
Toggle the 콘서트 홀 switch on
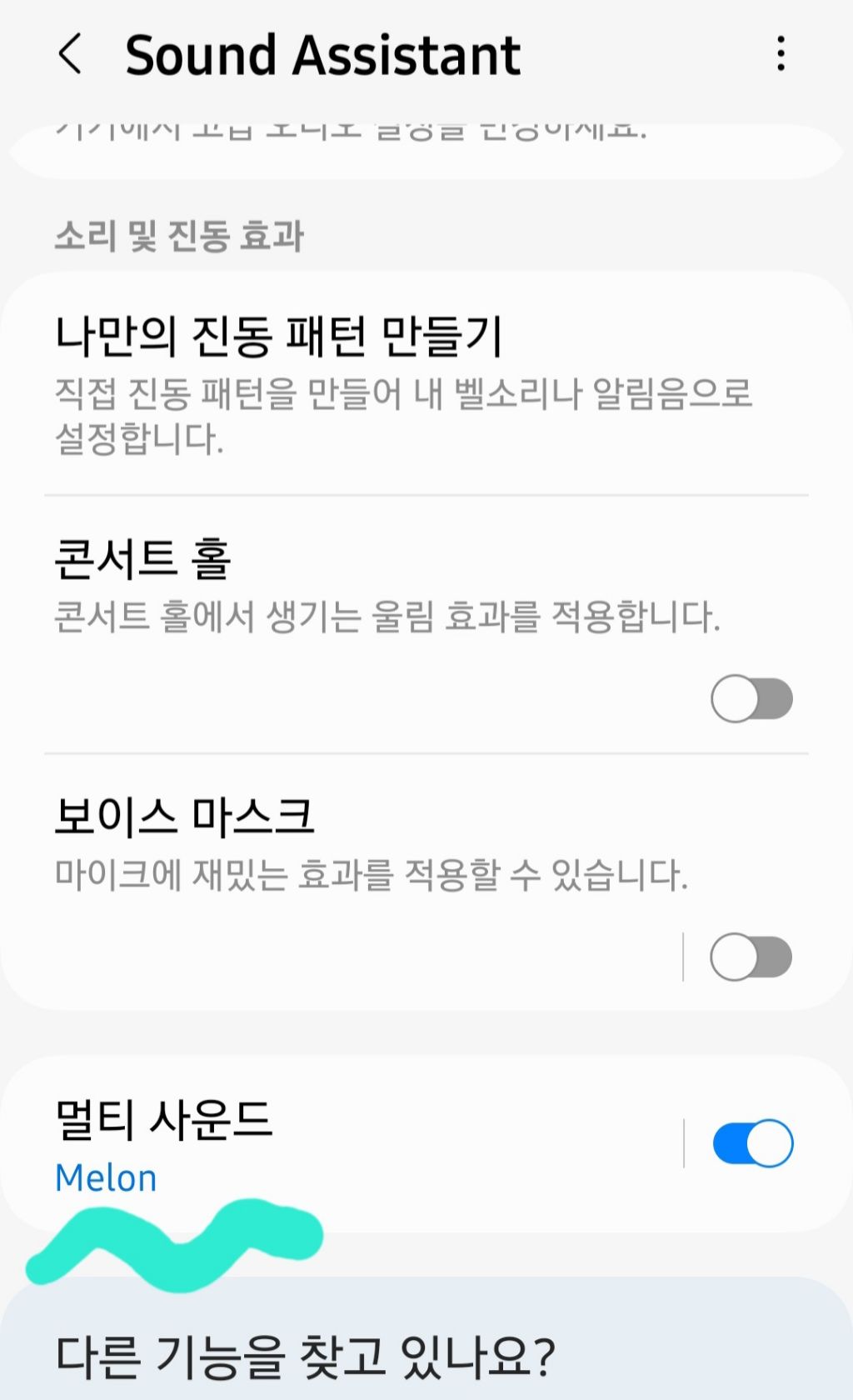click(x=751, y=698)
